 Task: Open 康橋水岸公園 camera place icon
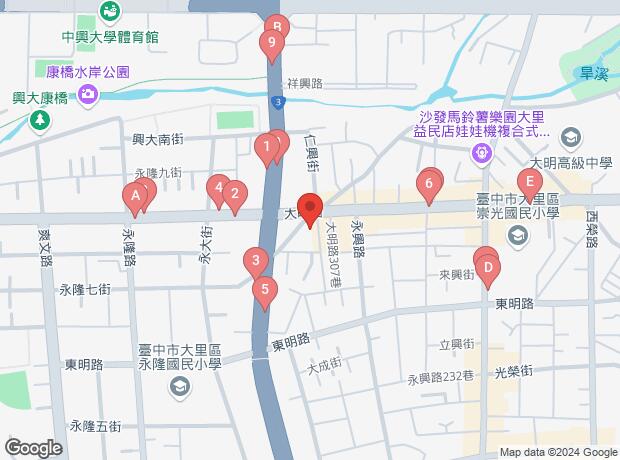pyautogui.click(x=89, y=94)
